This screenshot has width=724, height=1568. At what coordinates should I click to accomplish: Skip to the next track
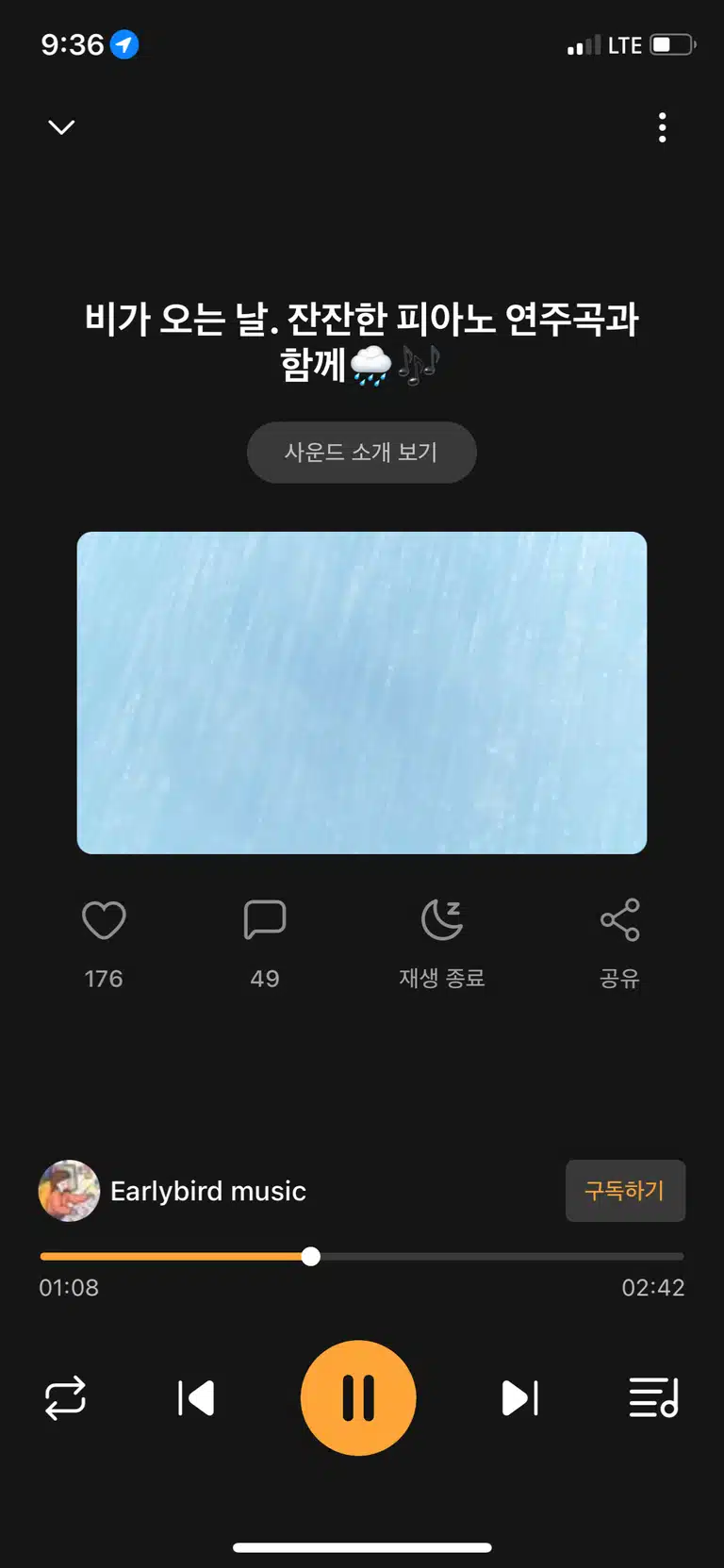520,1398
